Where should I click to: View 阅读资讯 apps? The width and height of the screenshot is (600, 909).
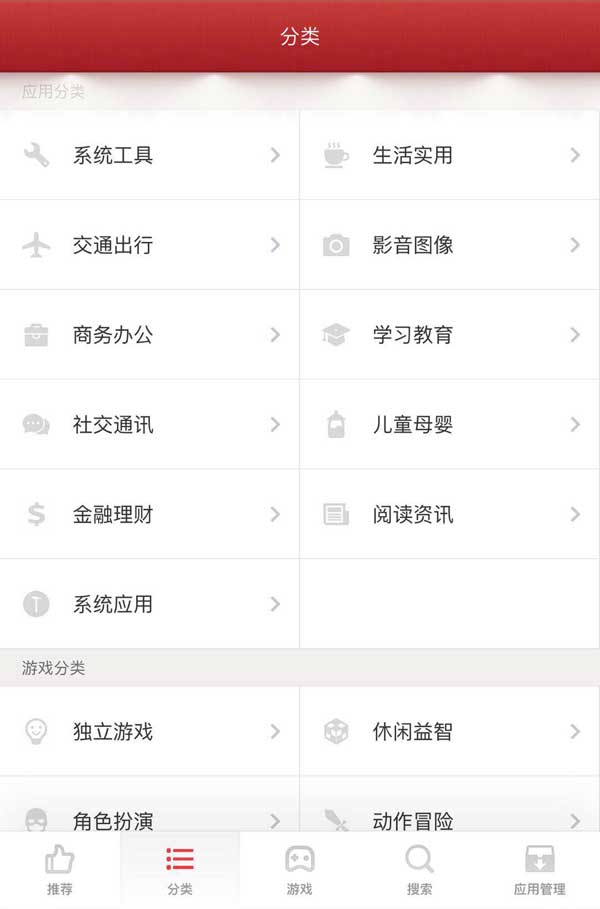(450, 515)
